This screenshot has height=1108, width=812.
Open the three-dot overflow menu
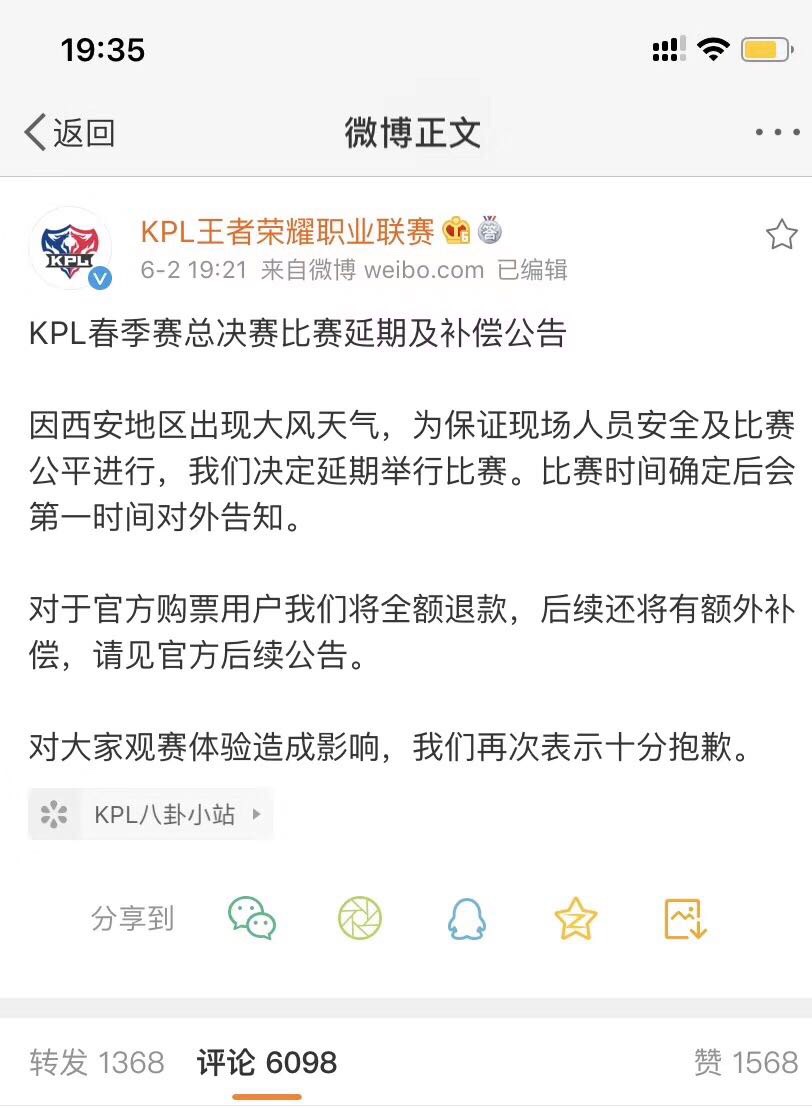pyautogui.click(x=776, y=132)
